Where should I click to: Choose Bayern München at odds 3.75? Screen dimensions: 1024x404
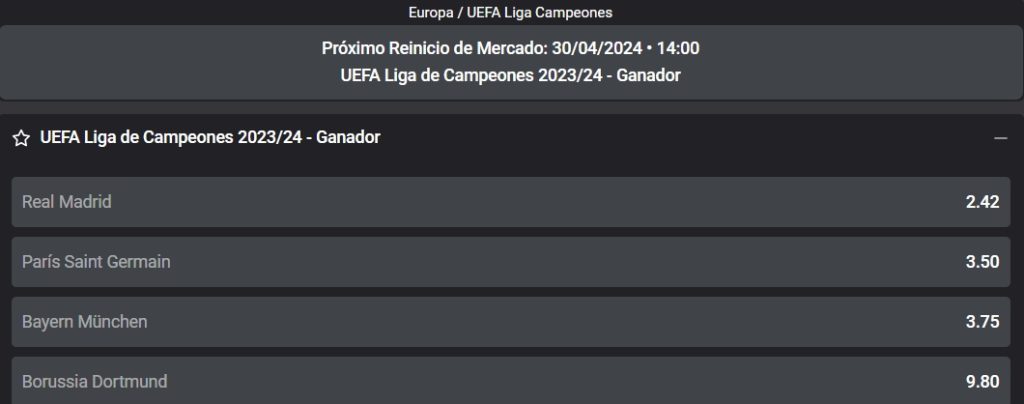pos(511,322)
